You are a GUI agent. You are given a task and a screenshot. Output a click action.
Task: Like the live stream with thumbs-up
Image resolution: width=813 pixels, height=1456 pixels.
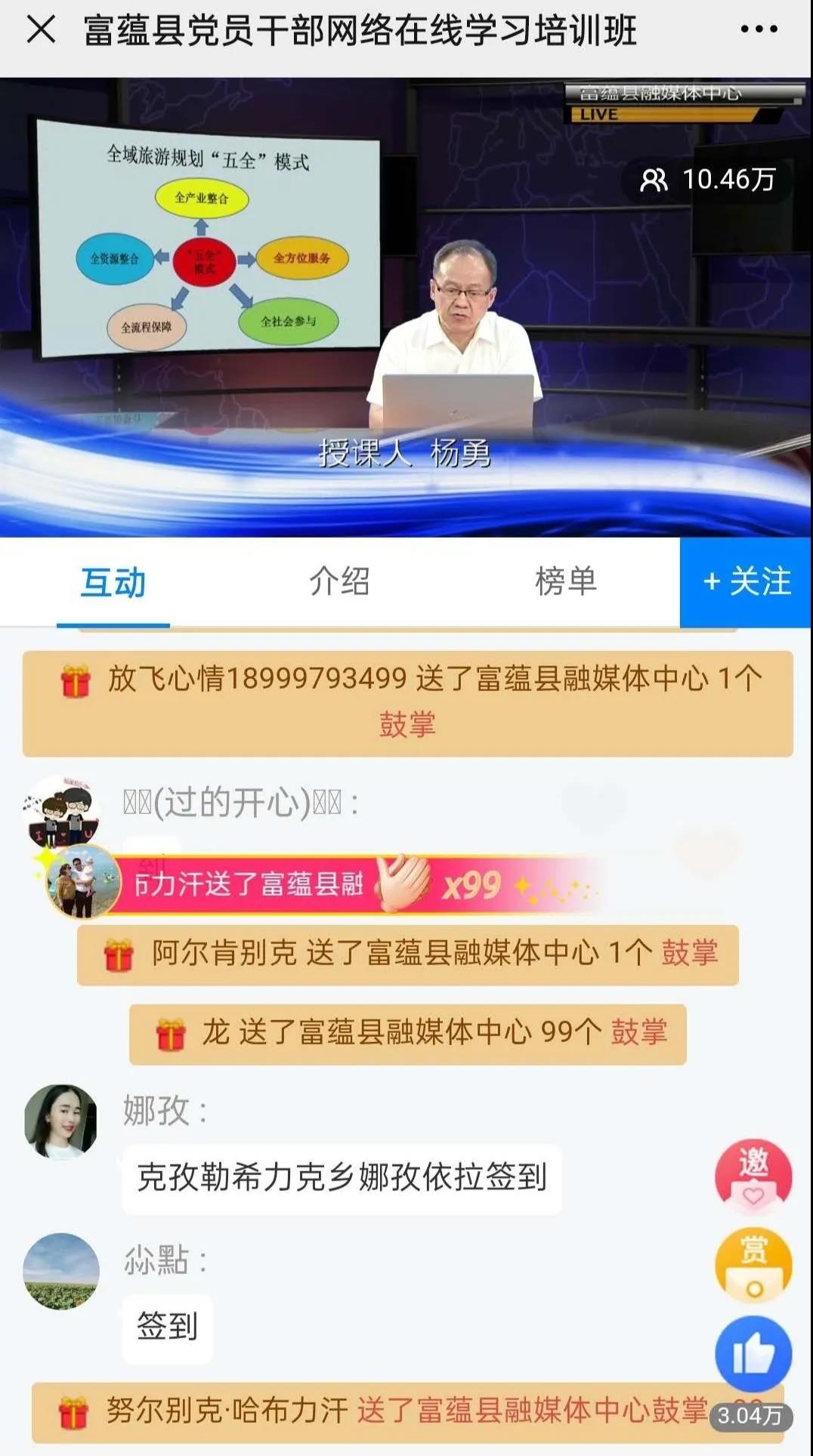tap(753, 1355)
